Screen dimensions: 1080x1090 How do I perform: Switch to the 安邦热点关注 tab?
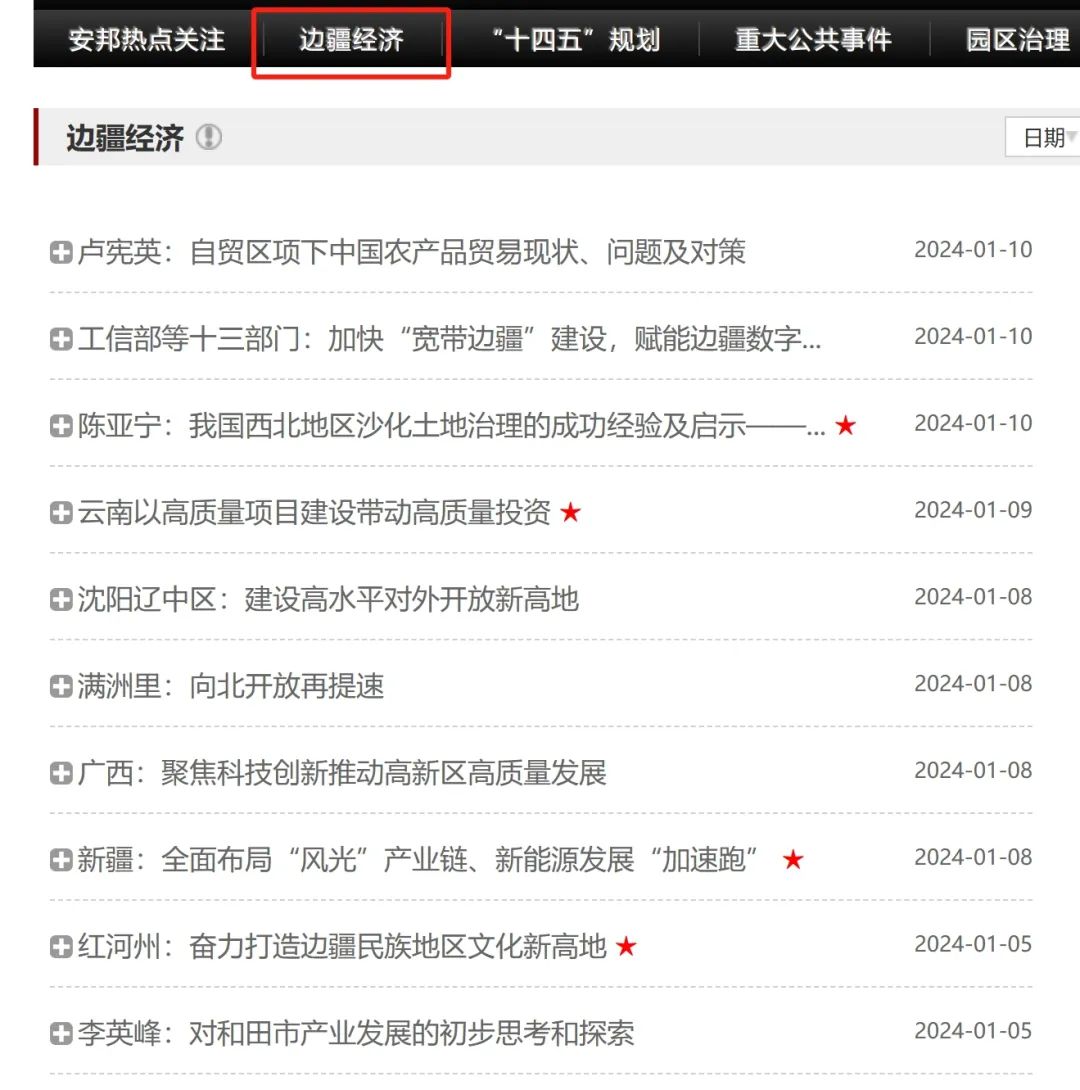pos(146,41)
